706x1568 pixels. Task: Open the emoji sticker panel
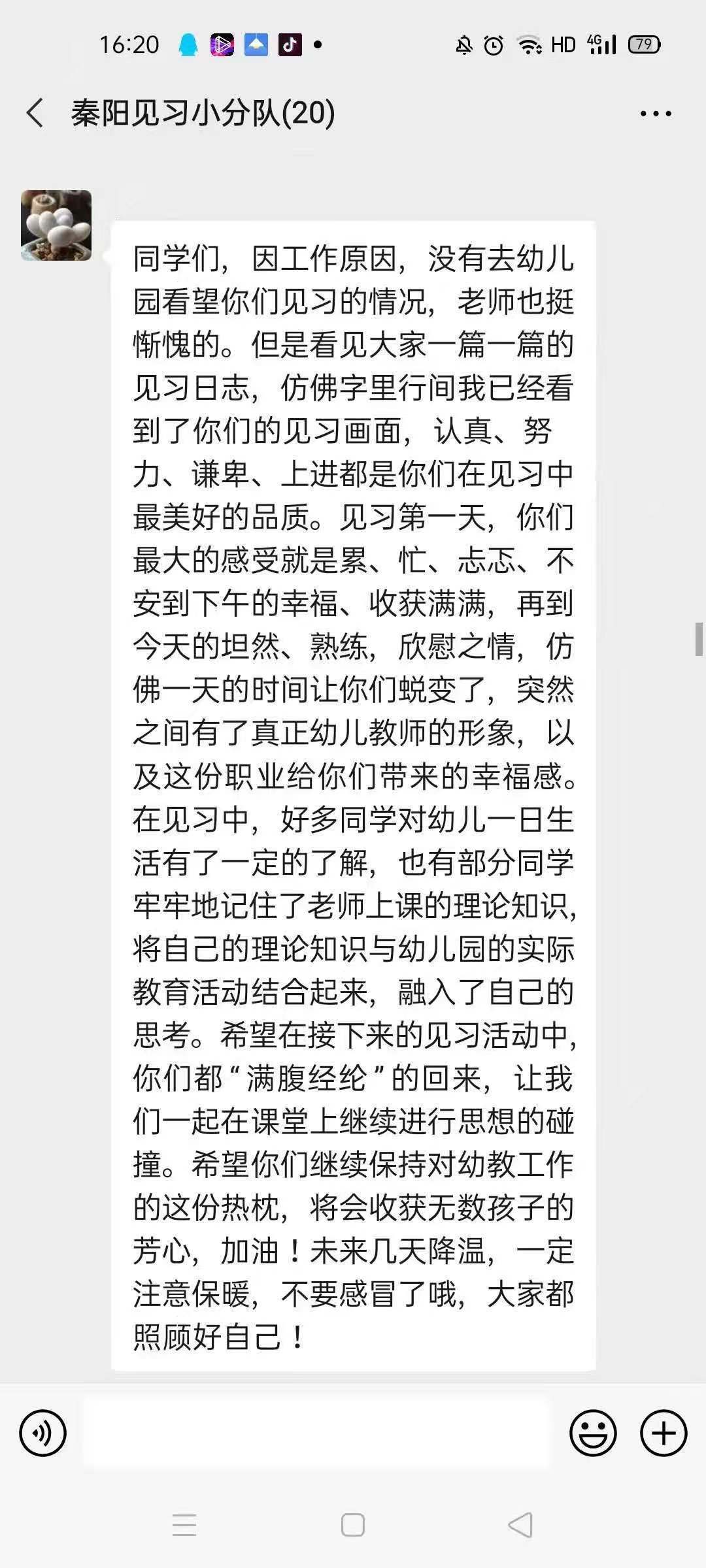[593, 1433]
